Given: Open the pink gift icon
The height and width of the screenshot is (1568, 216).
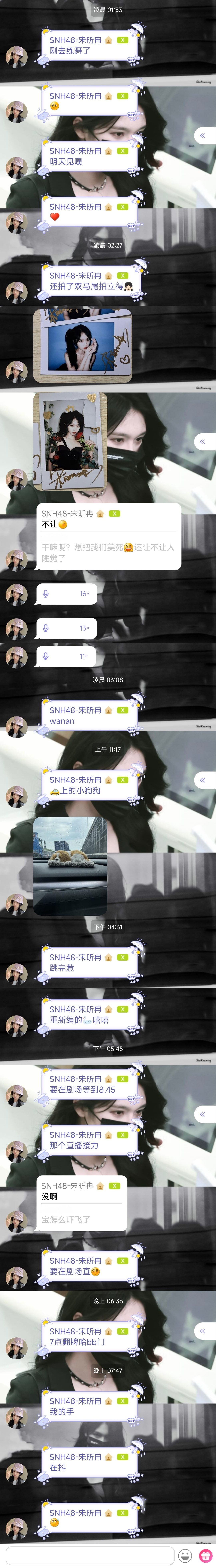Looking at the screenshot, I should pos(205,1555).
